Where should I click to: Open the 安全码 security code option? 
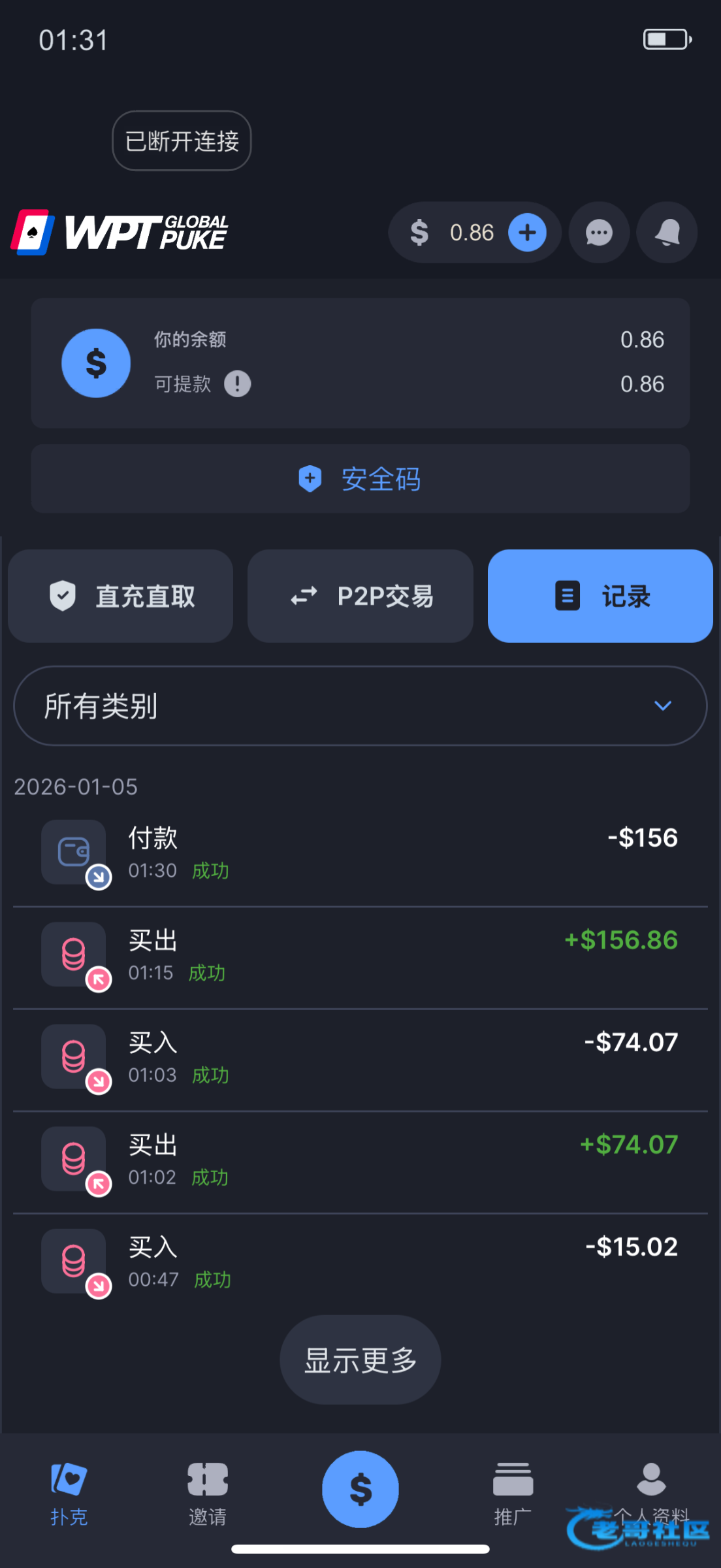tap(360, 479)
